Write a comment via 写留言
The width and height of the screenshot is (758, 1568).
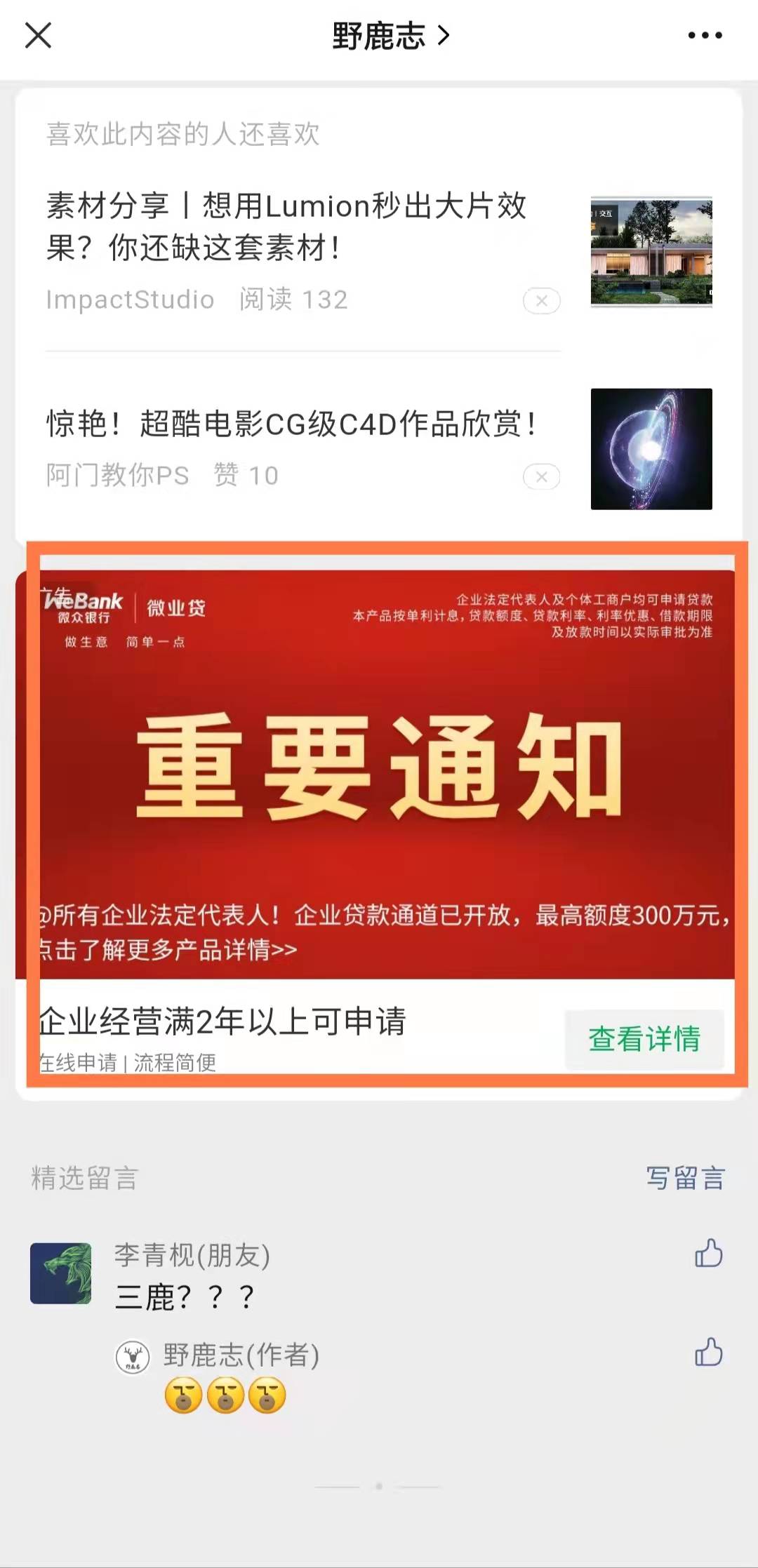click(x=685, y=1178)
